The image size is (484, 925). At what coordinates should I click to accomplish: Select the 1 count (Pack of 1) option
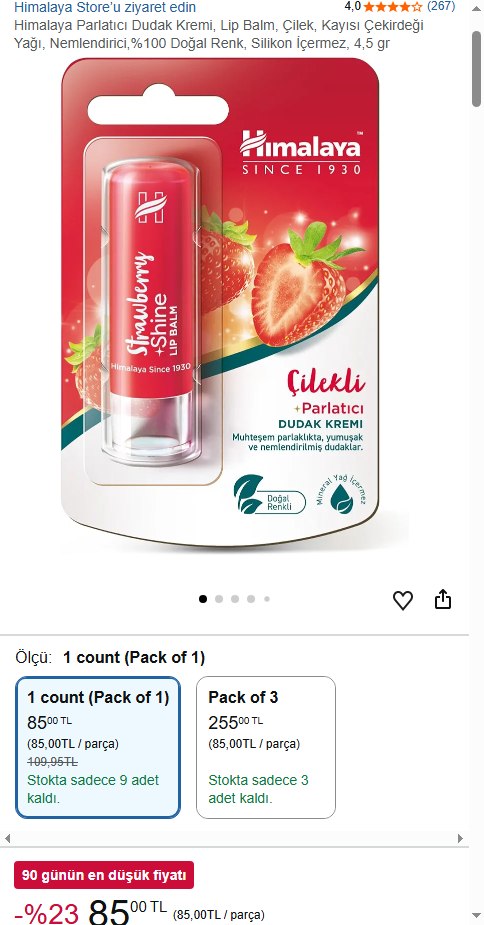point(98,747)
